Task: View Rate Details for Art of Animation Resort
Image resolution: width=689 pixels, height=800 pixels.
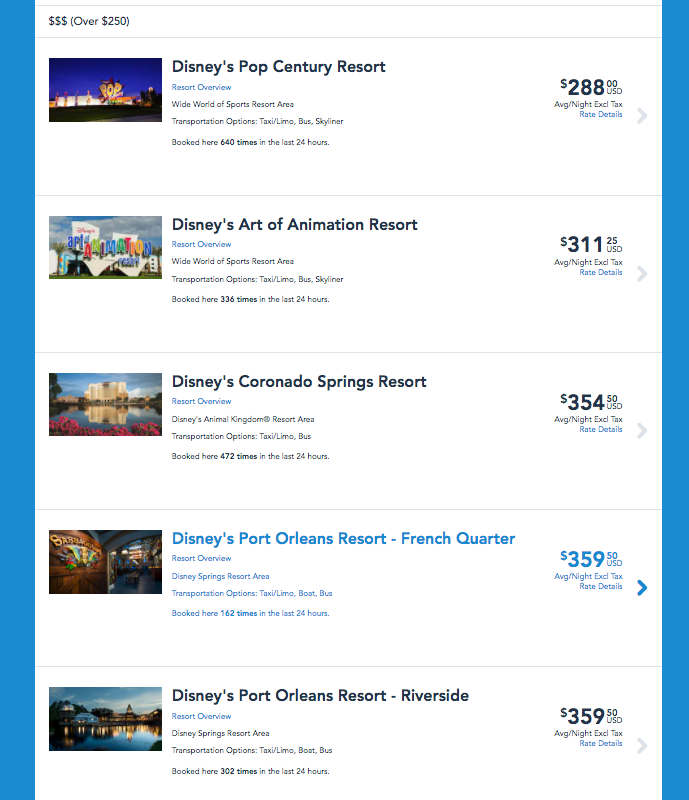Action: point(600,272)
